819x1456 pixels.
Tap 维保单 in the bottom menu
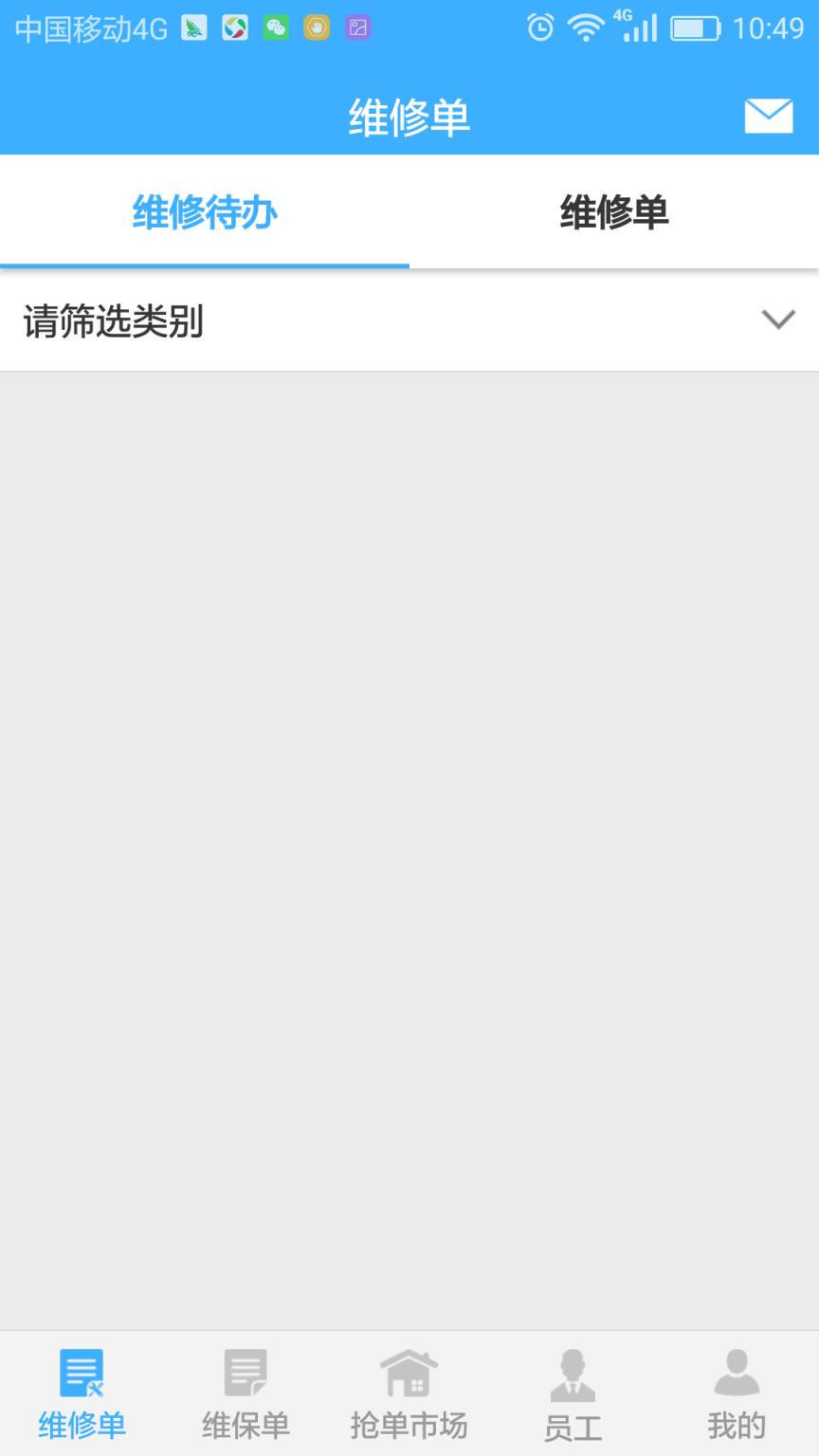(246, 1422)
